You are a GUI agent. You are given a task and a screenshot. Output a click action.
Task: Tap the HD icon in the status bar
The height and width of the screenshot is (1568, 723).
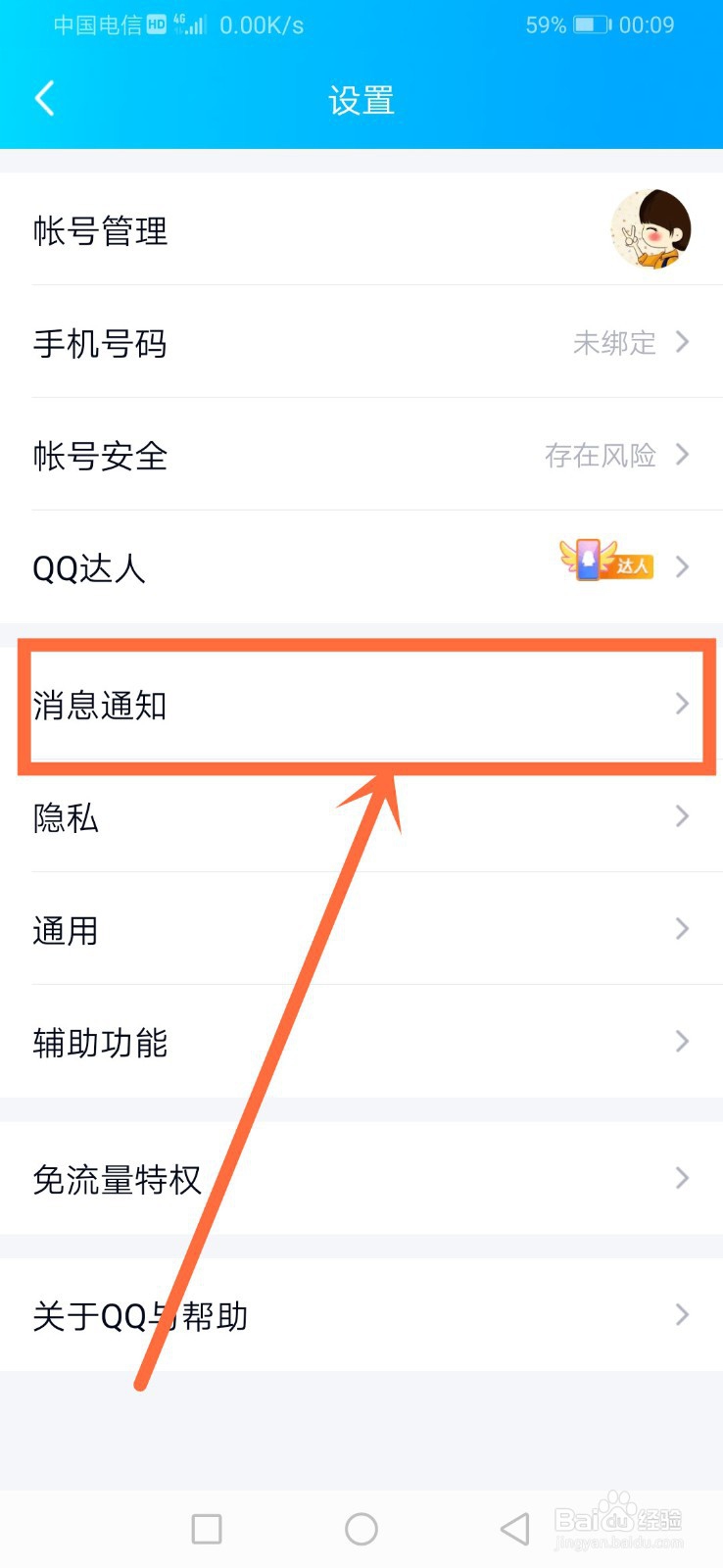tap(155, 24)
